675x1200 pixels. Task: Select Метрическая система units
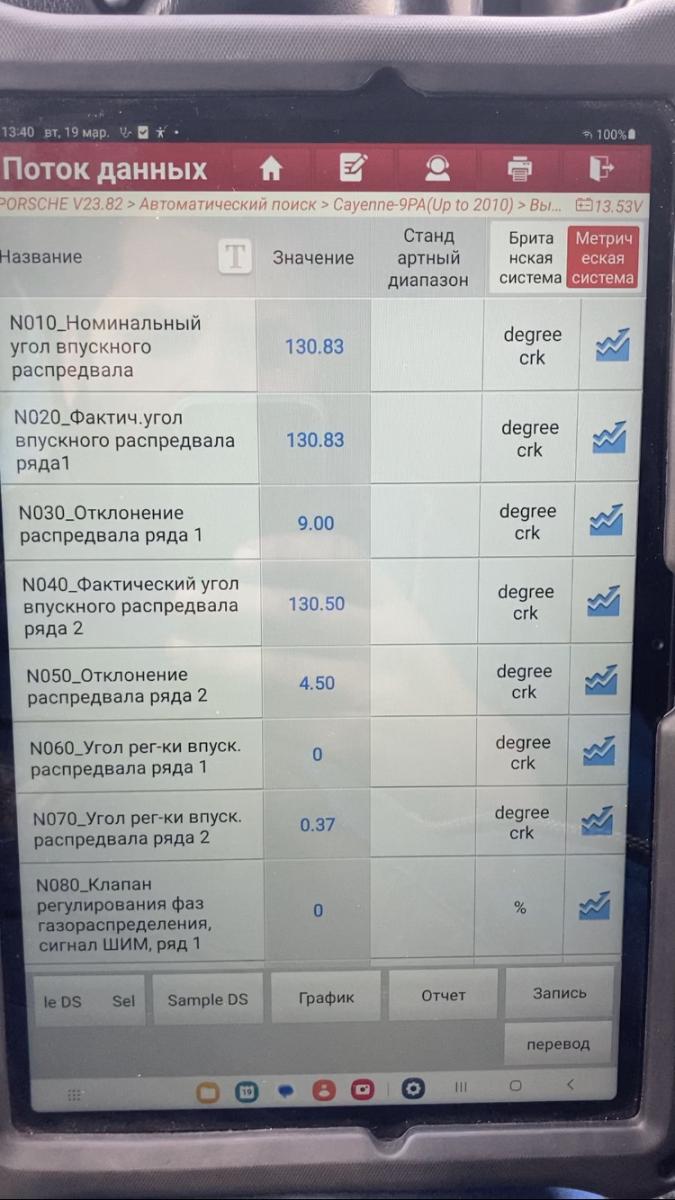[605, 257]
